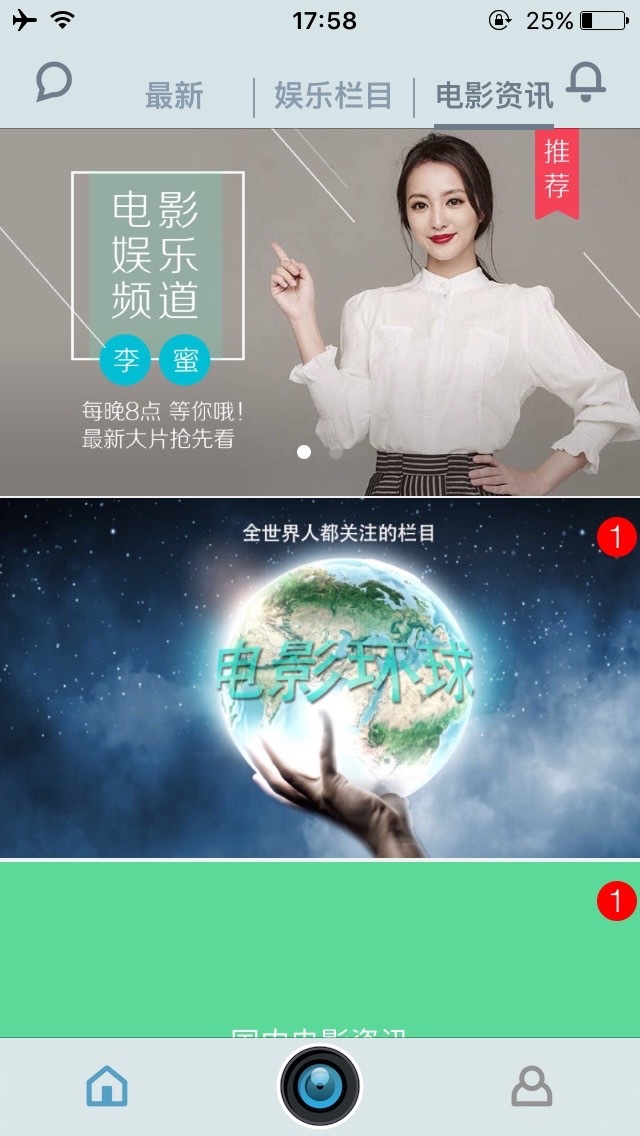The width and height of the screenshot is (640, 1136).
Task: Tap the center camera button
Action: [320, 1086]
